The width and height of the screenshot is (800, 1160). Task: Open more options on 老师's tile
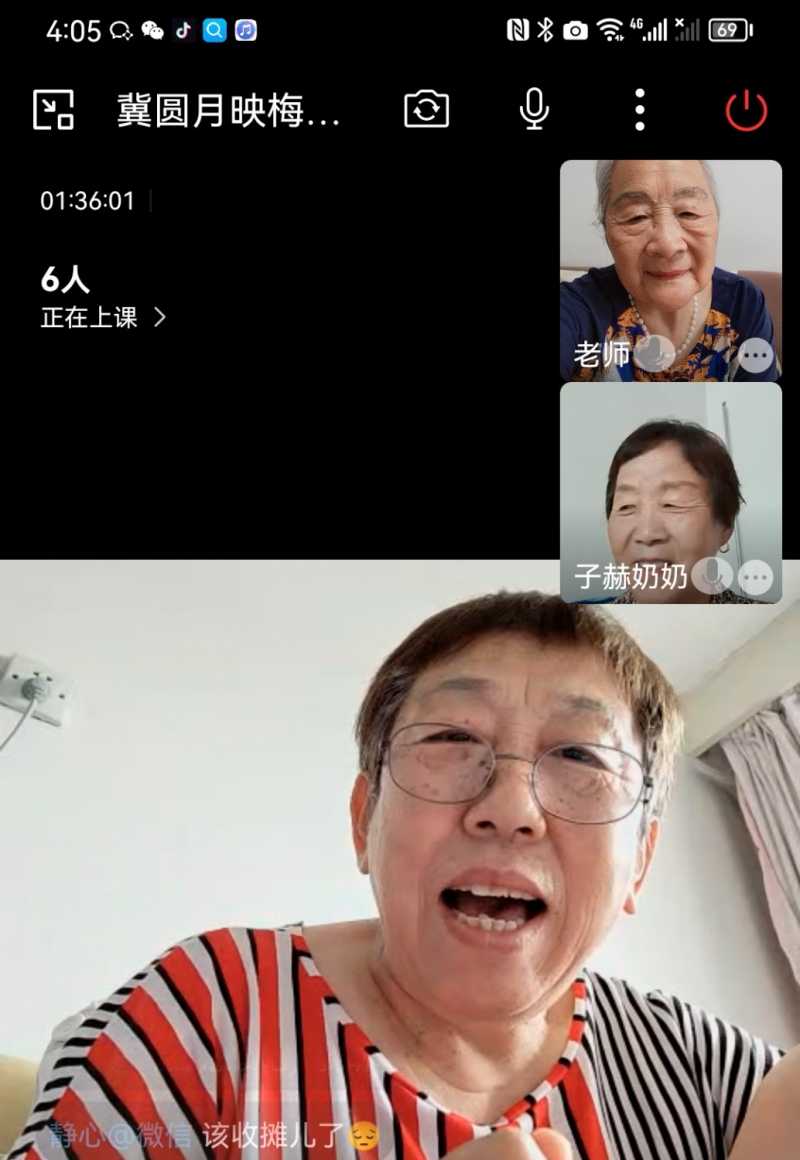point(756,355)
